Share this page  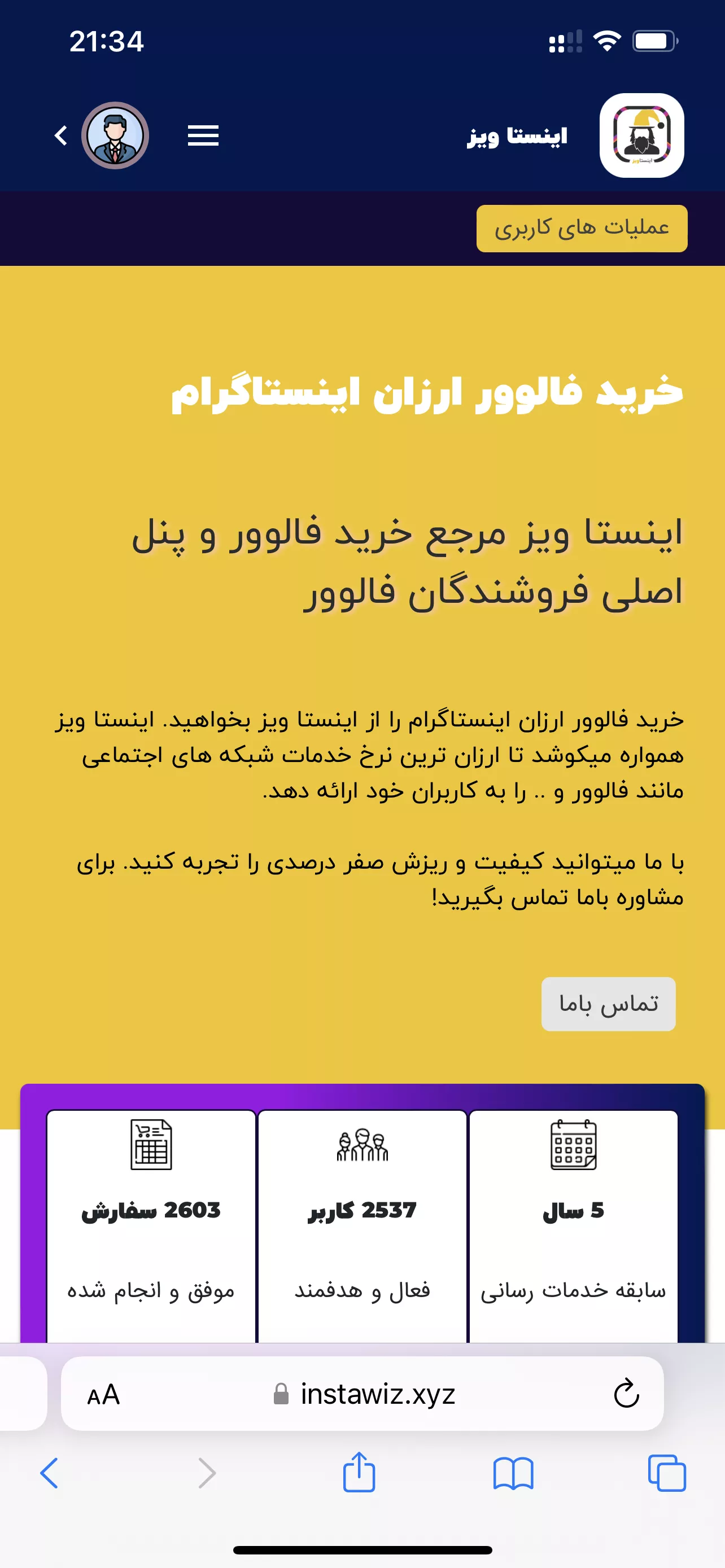coord(359,1472)
